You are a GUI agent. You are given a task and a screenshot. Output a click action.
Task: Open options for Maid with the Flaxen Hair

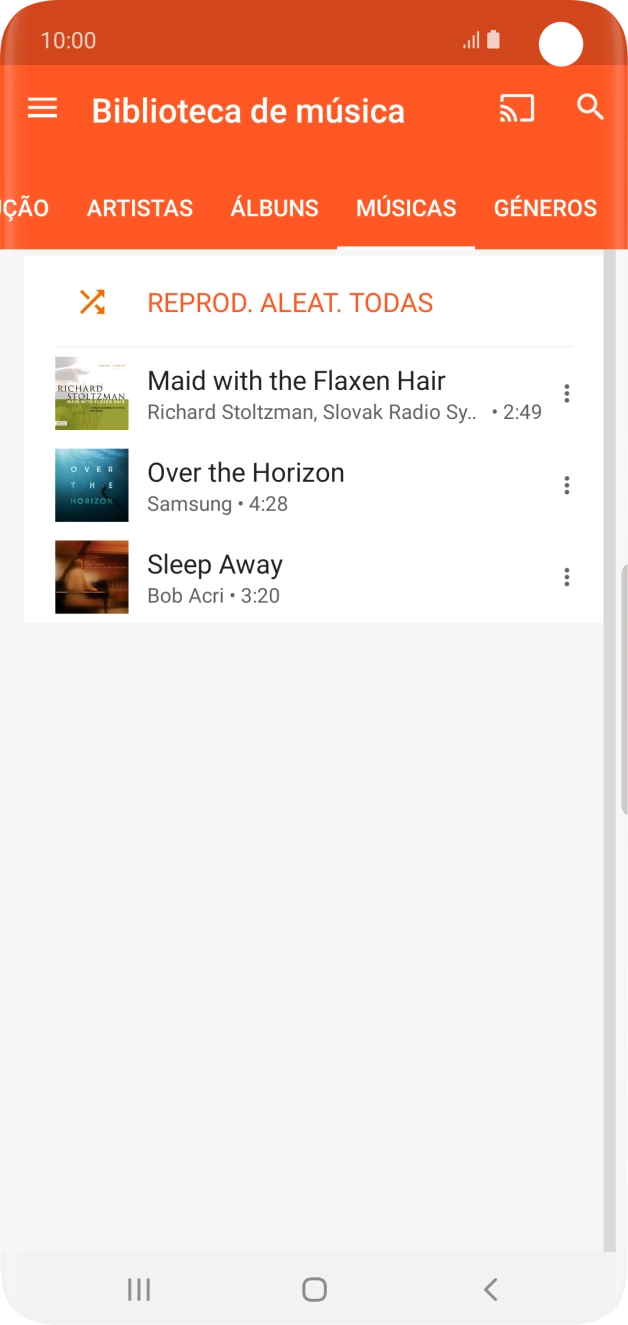tap(567, 394)
